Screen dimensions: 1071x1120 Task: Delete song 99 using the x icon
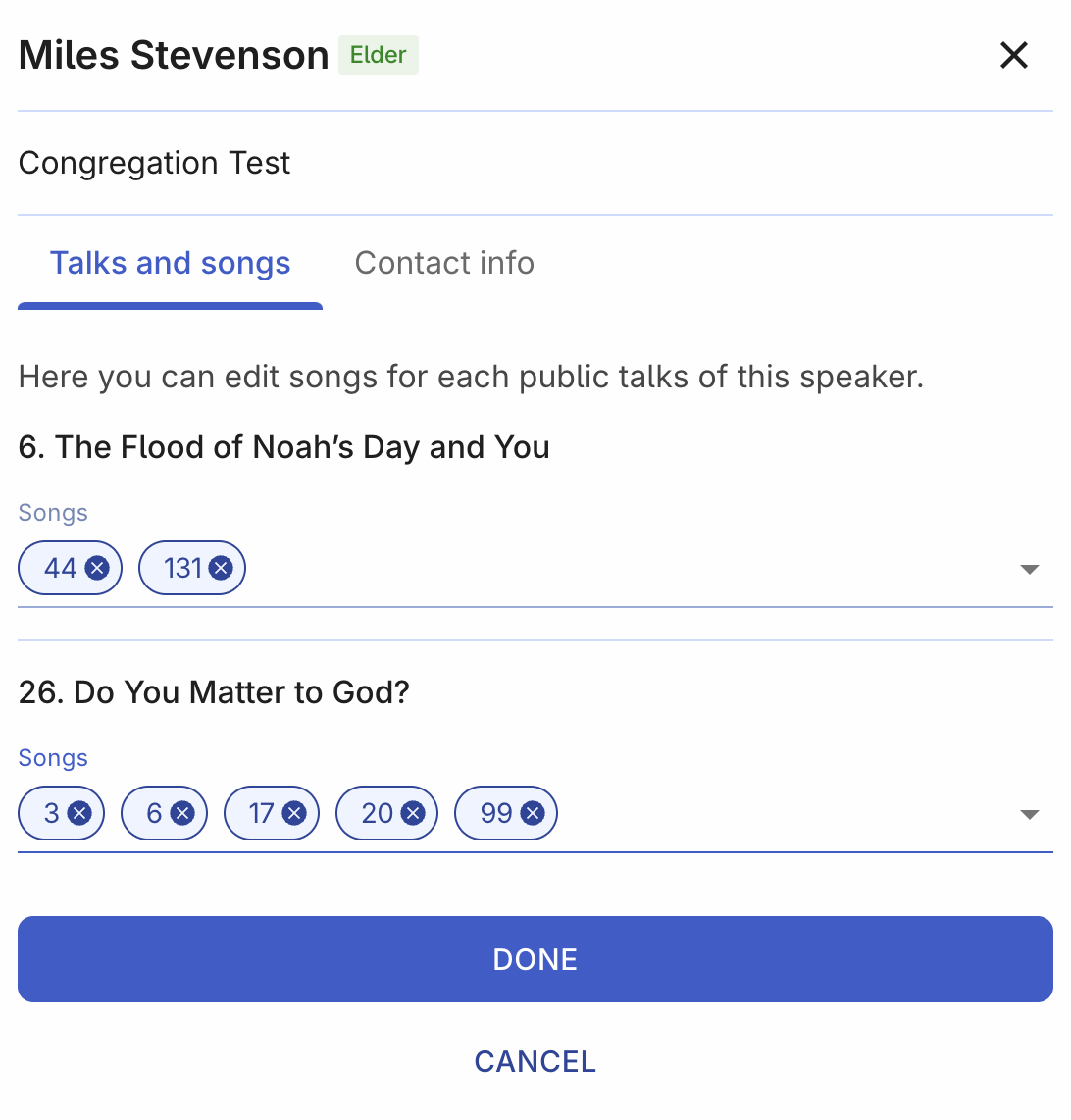coord(532,812)
